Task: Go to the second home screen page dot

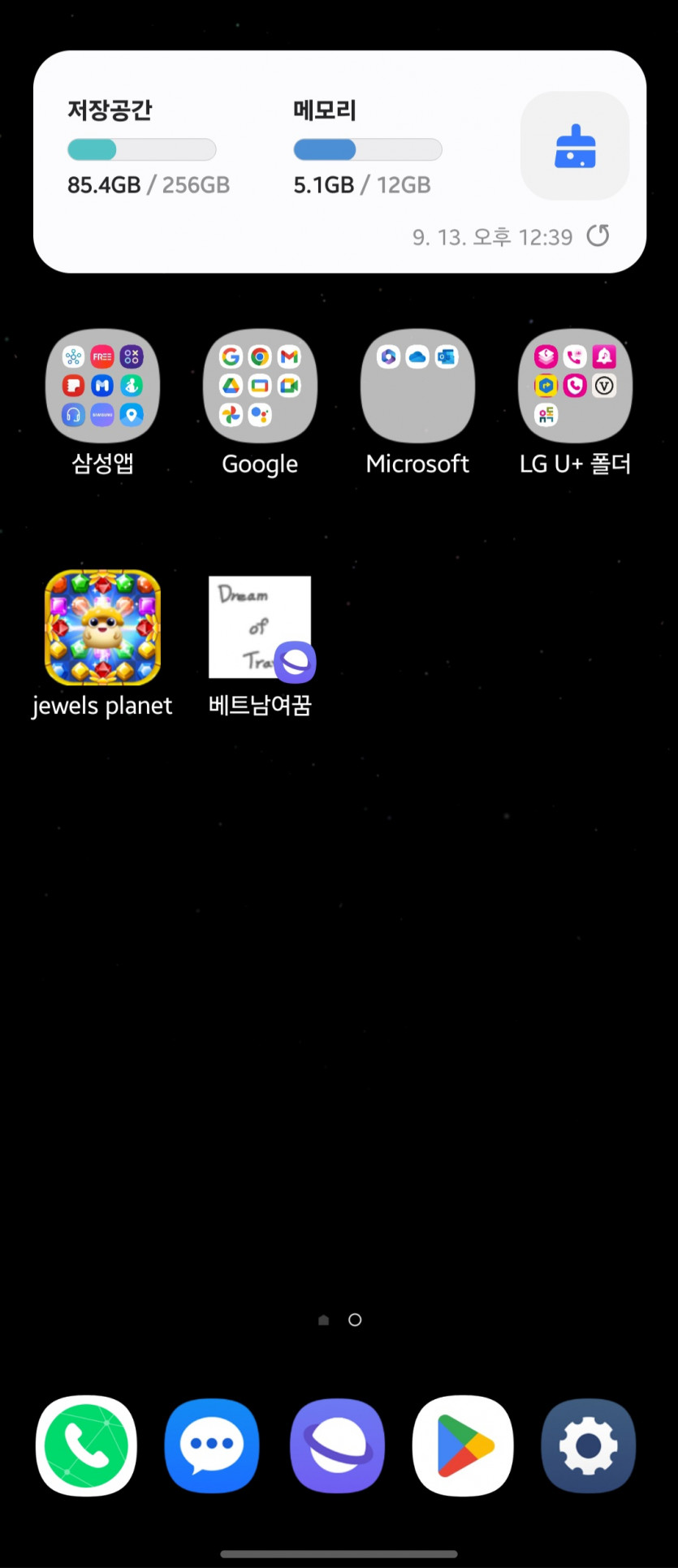Action: [355, 1320]
